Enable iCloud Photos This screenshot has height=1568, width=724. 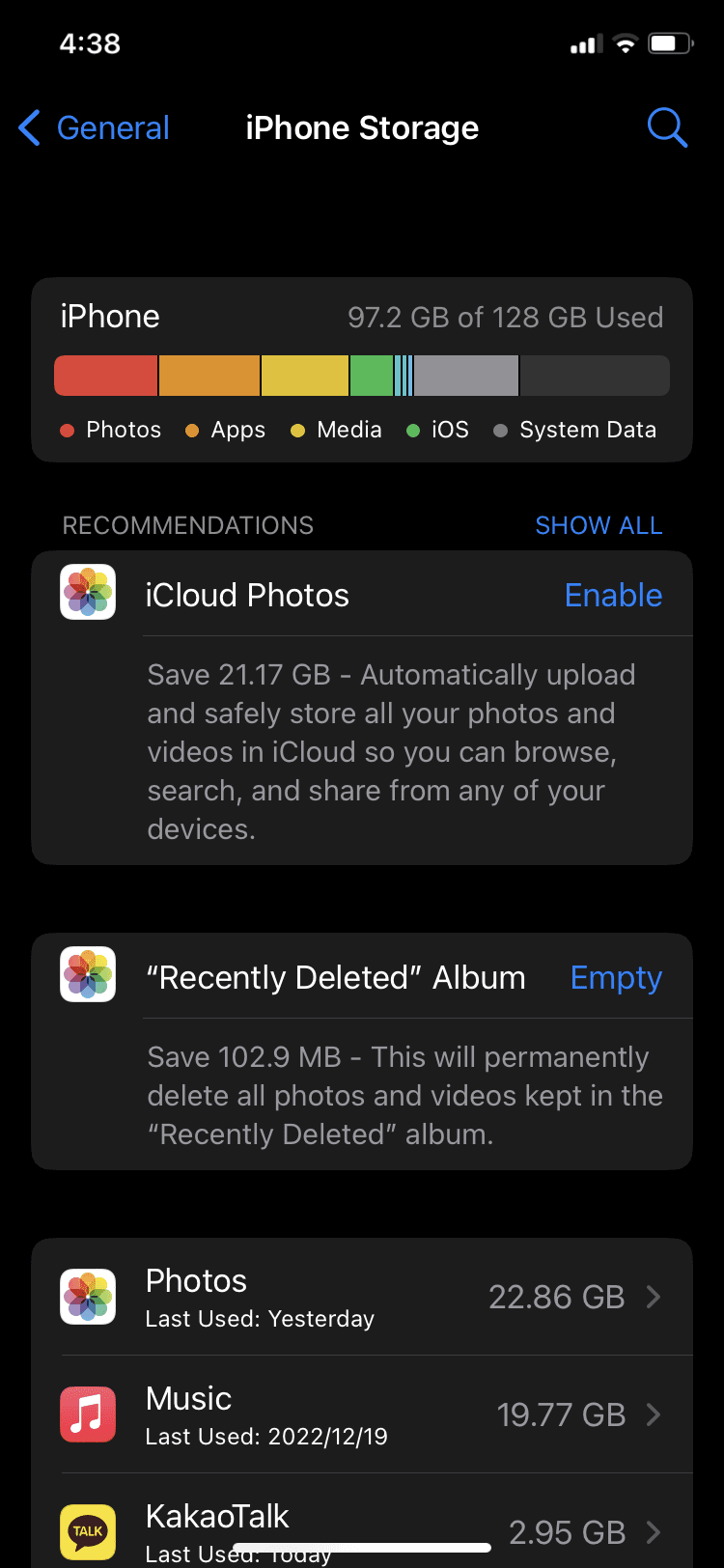613,596
